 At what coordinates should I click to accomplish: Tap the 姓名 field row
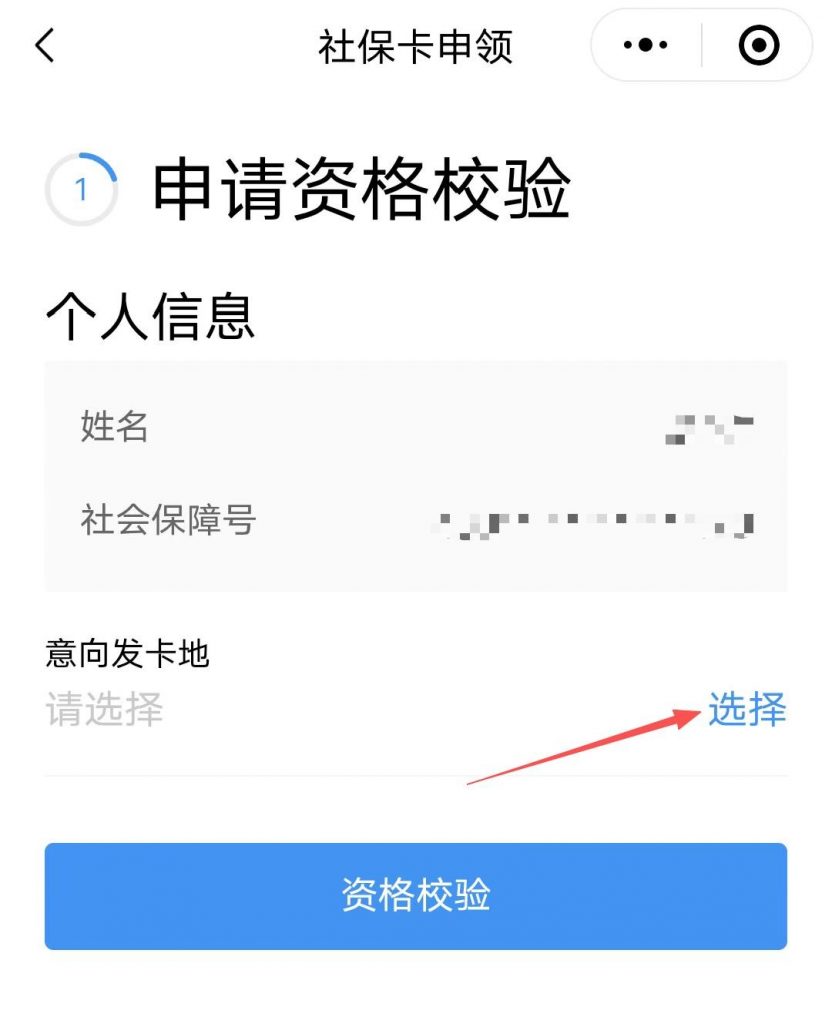(x=112, y=428)
